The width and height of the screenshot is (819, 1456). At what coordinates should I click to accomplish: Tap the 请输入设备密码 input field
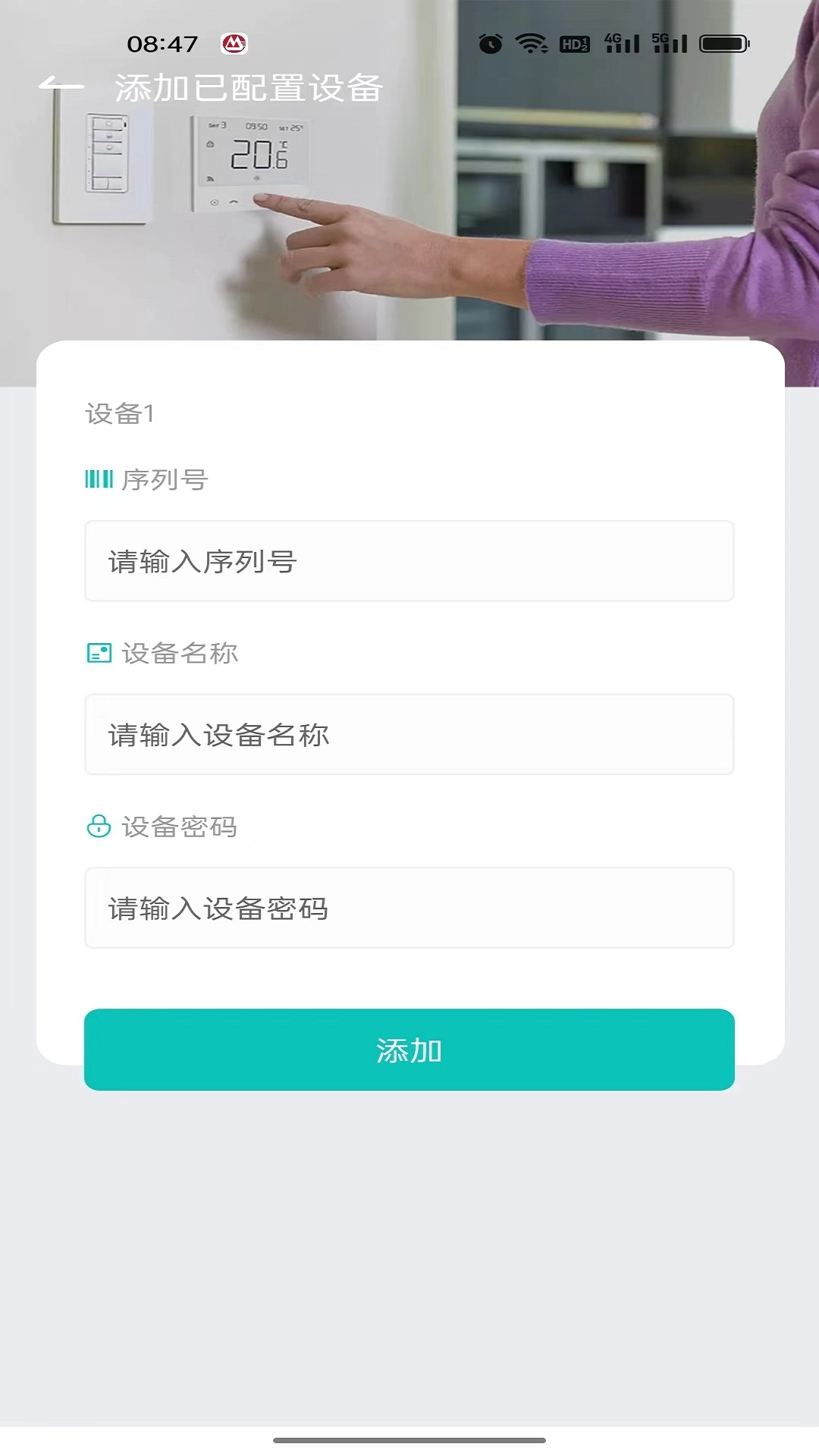(x=409, y=908)
